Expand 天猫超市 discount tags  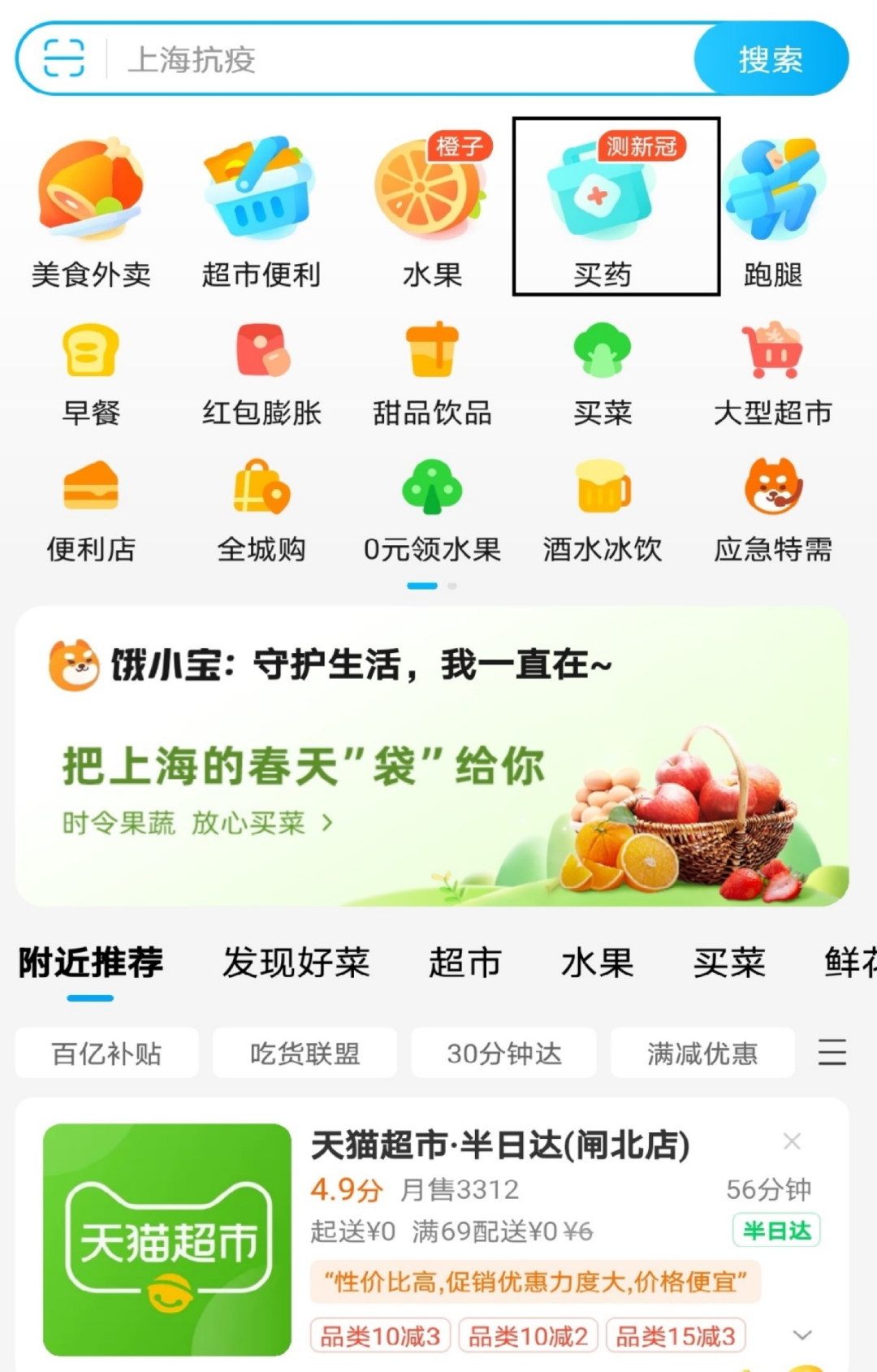click(x=802, y=1335)
